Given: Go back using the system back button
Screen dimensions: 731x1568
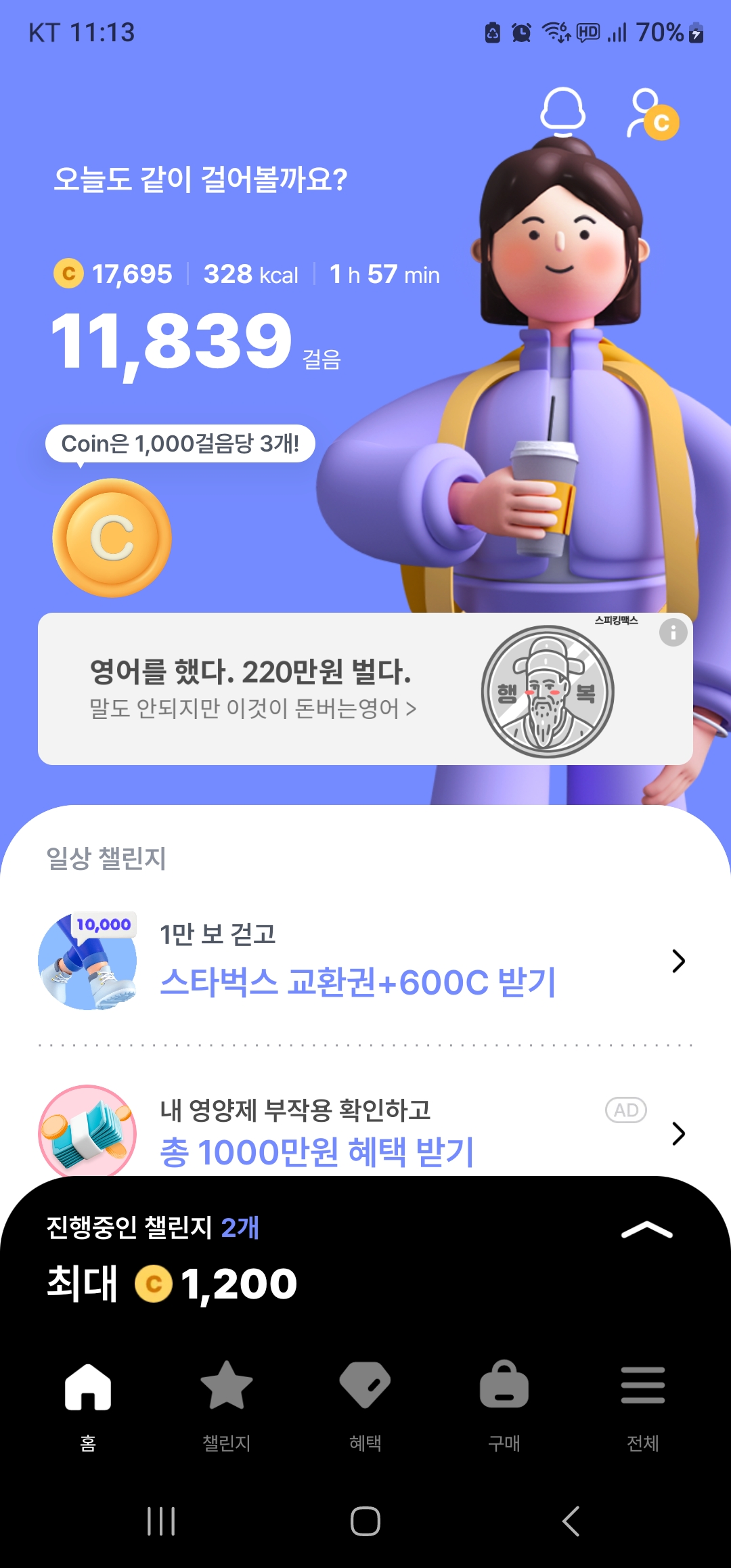Looking at the screenshot, I should (x=571, y=1521).
